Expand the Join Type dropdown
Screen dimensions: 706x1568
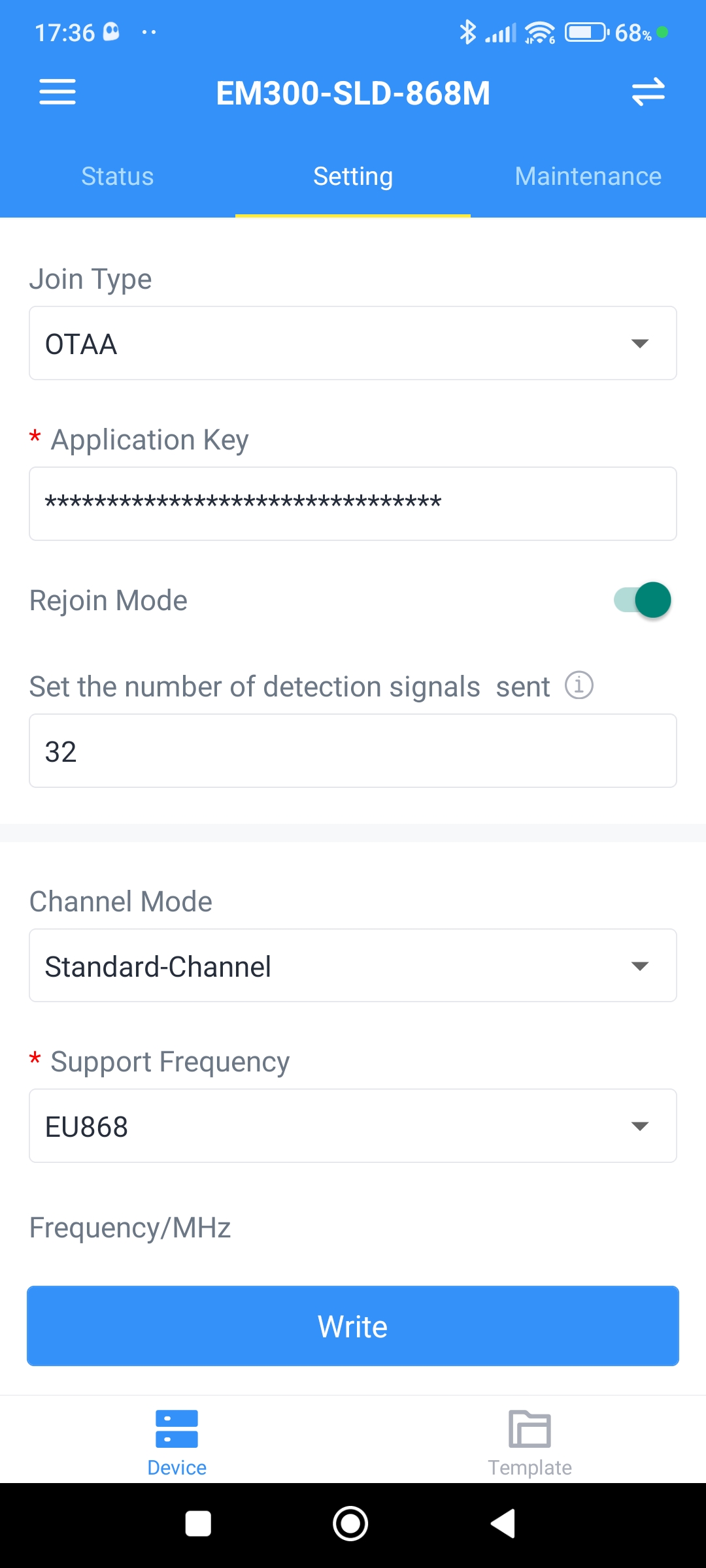pyautogui.click(x=353, y=343)
